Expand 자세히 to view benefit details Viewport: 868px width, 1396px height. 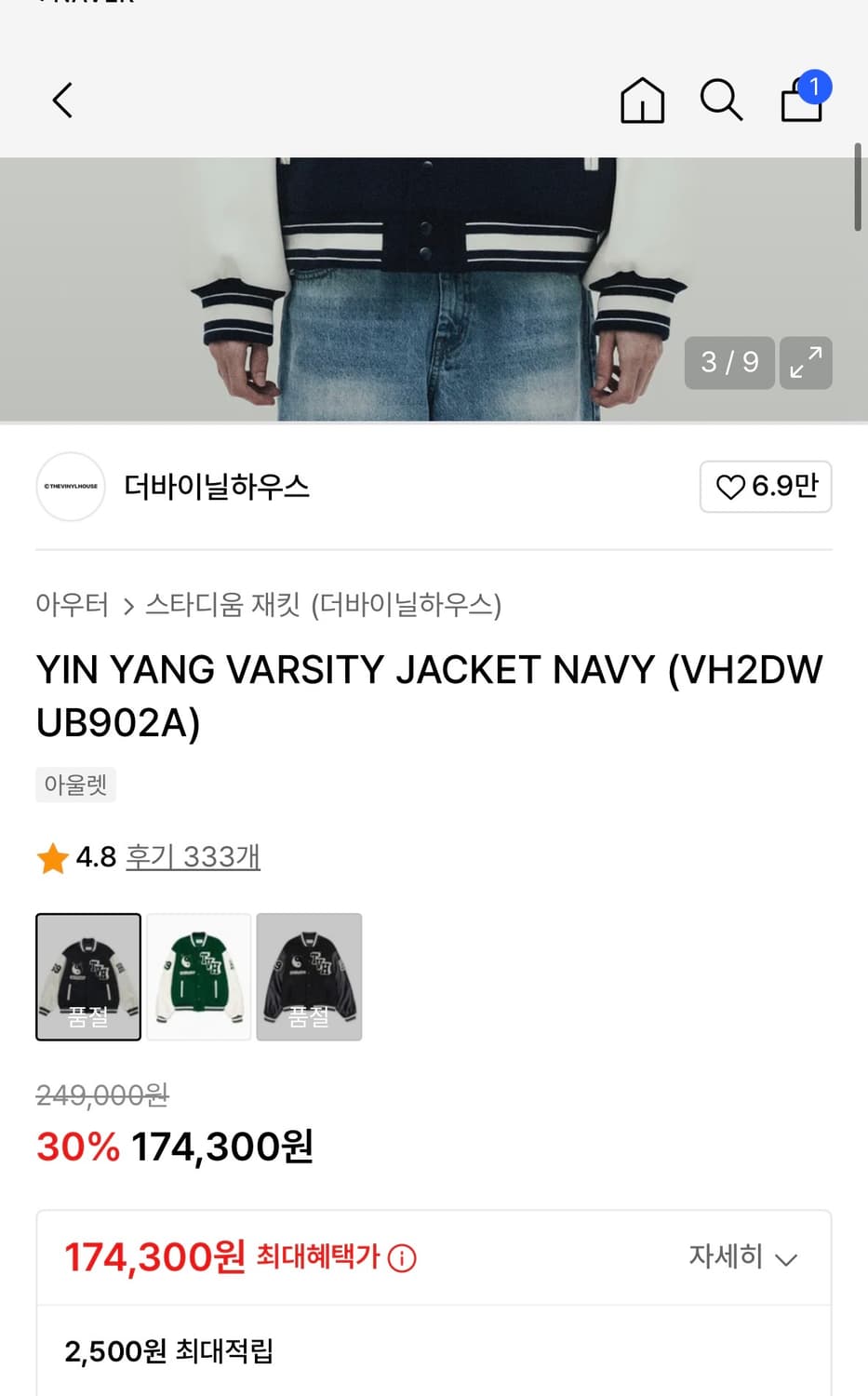(x=742, y=1258)
